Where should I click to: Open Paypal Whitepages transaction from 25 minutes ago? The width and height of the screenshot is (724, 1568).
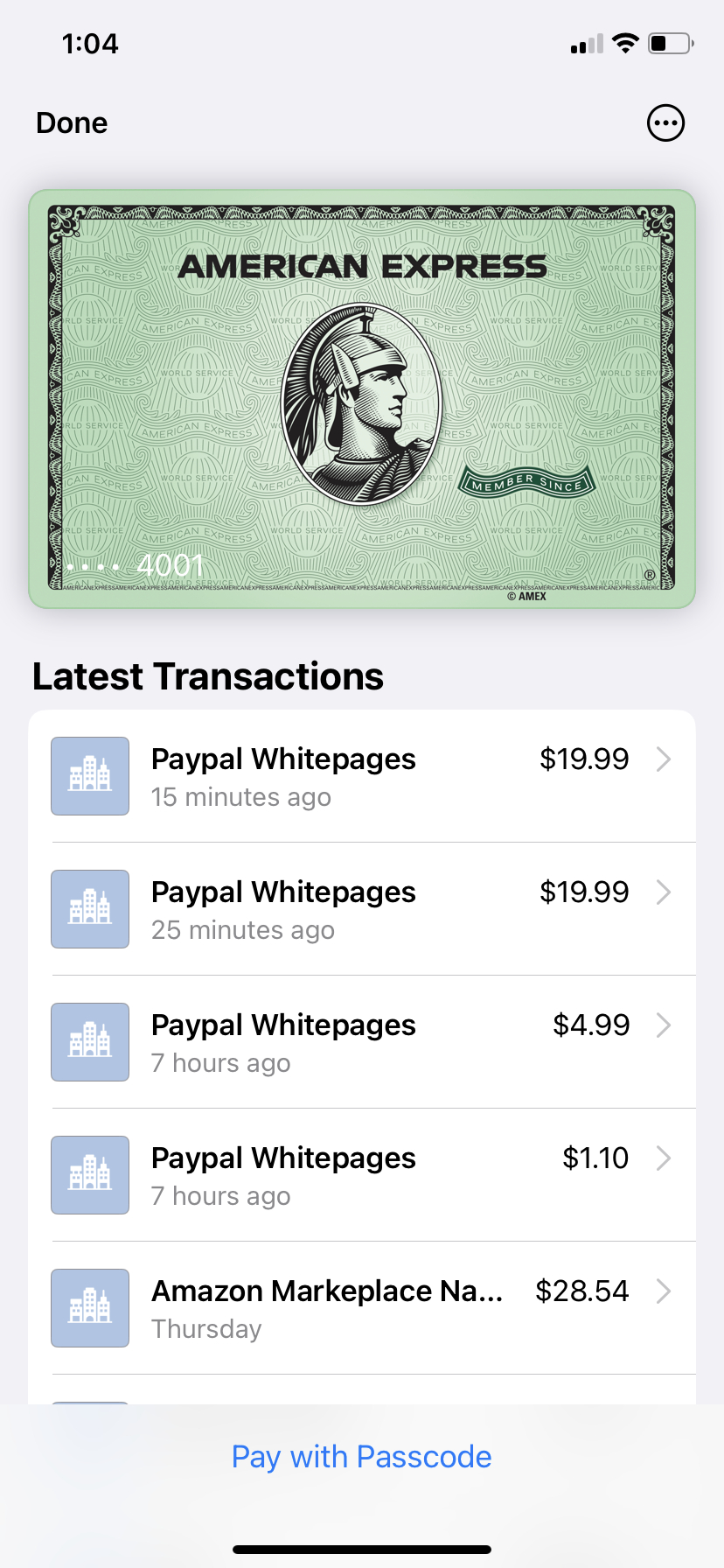tap(362, 910)
